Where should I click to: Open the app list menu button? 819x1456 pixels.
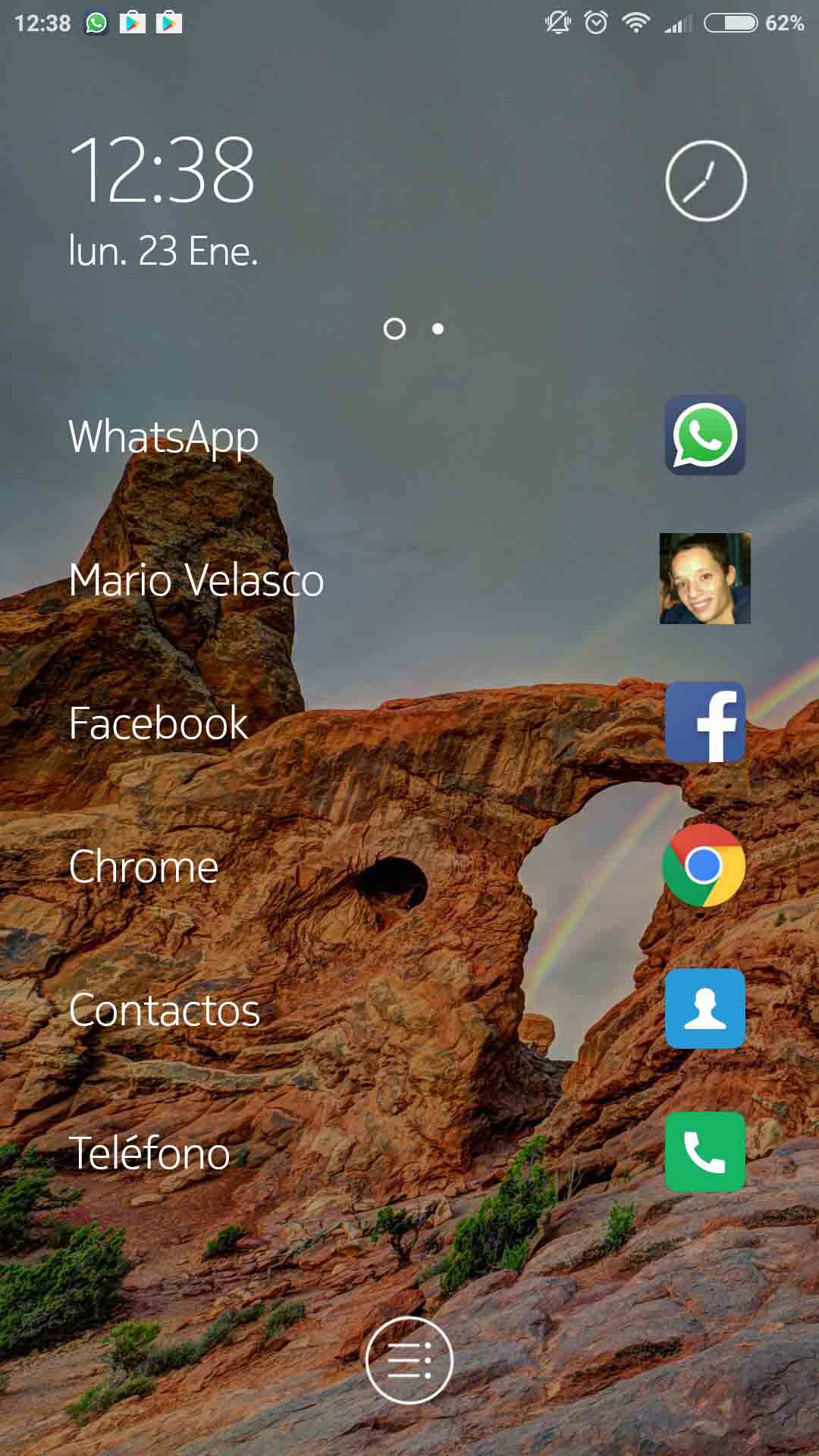click(x=409, y=1360)
